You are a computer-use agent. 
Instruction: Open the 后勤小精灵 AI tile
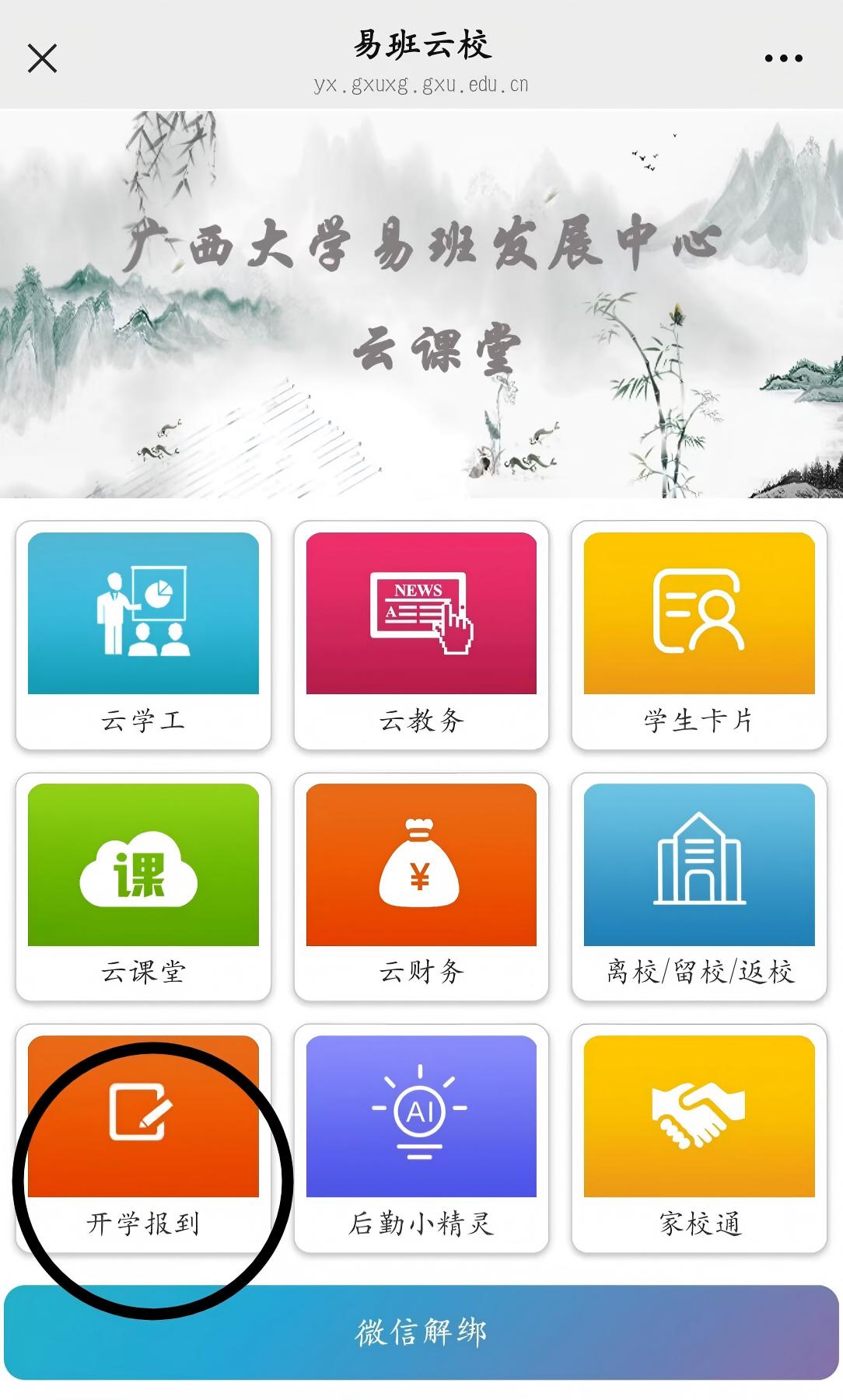coord(421,1137)
